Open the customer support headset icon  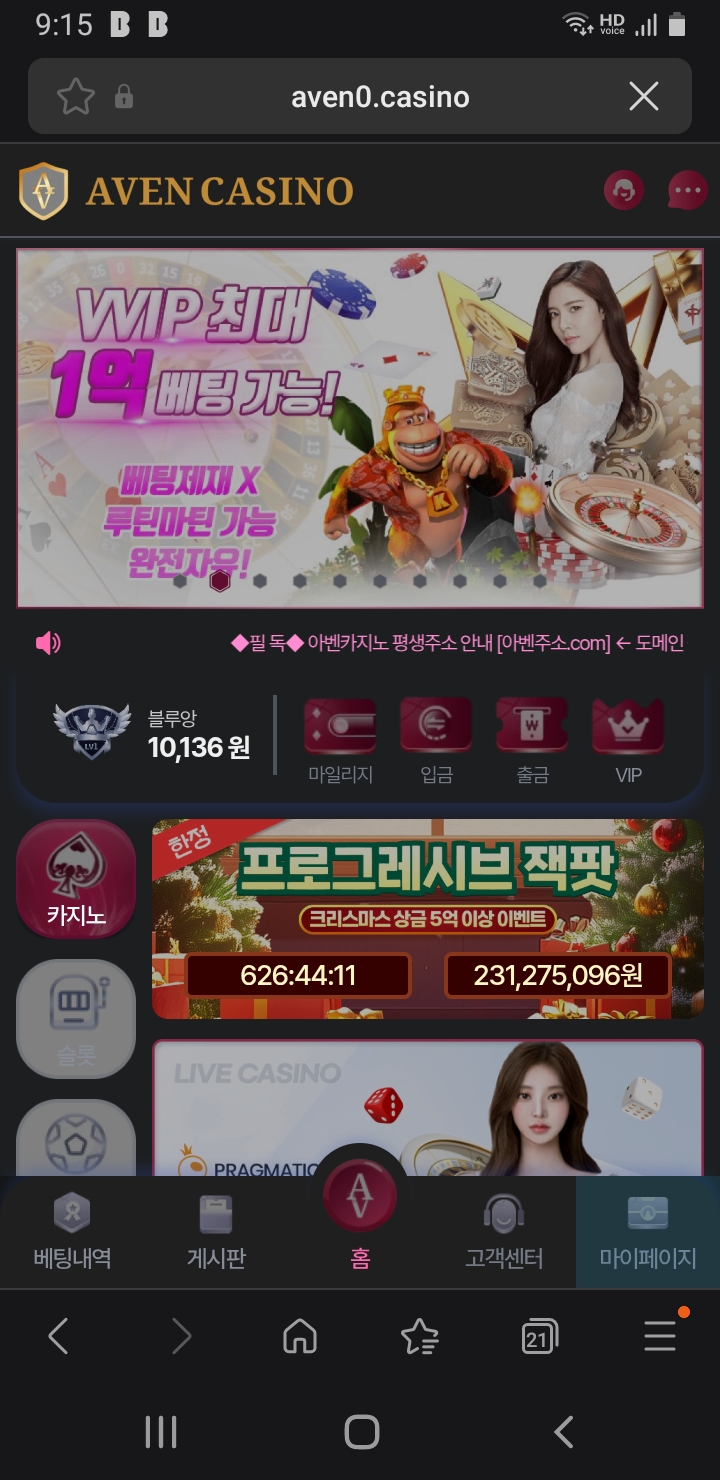(624, 190)
